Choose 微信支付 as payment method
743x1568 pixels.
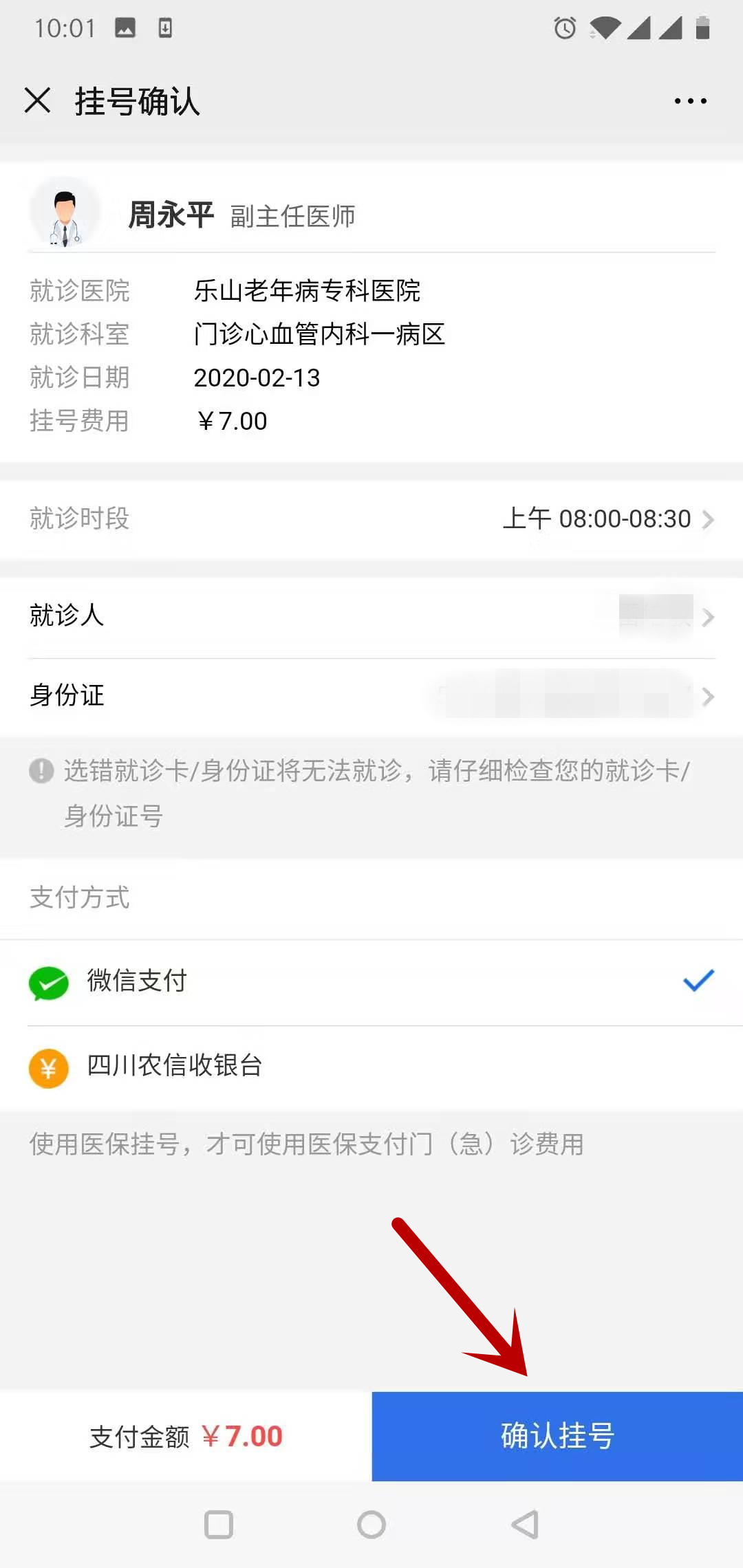[371, 982]
